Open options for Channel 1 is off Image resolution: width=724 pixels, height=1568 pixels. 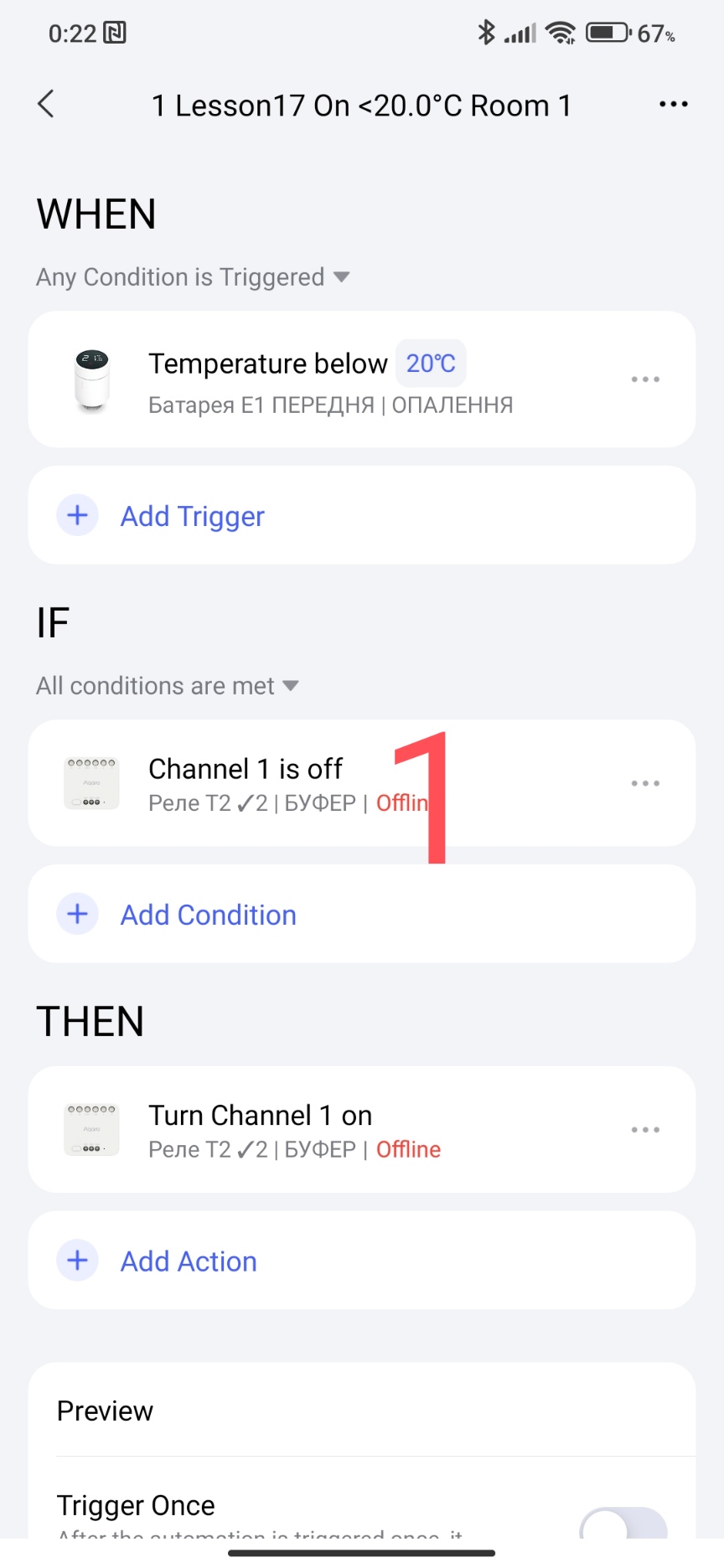tap(645, 783)
